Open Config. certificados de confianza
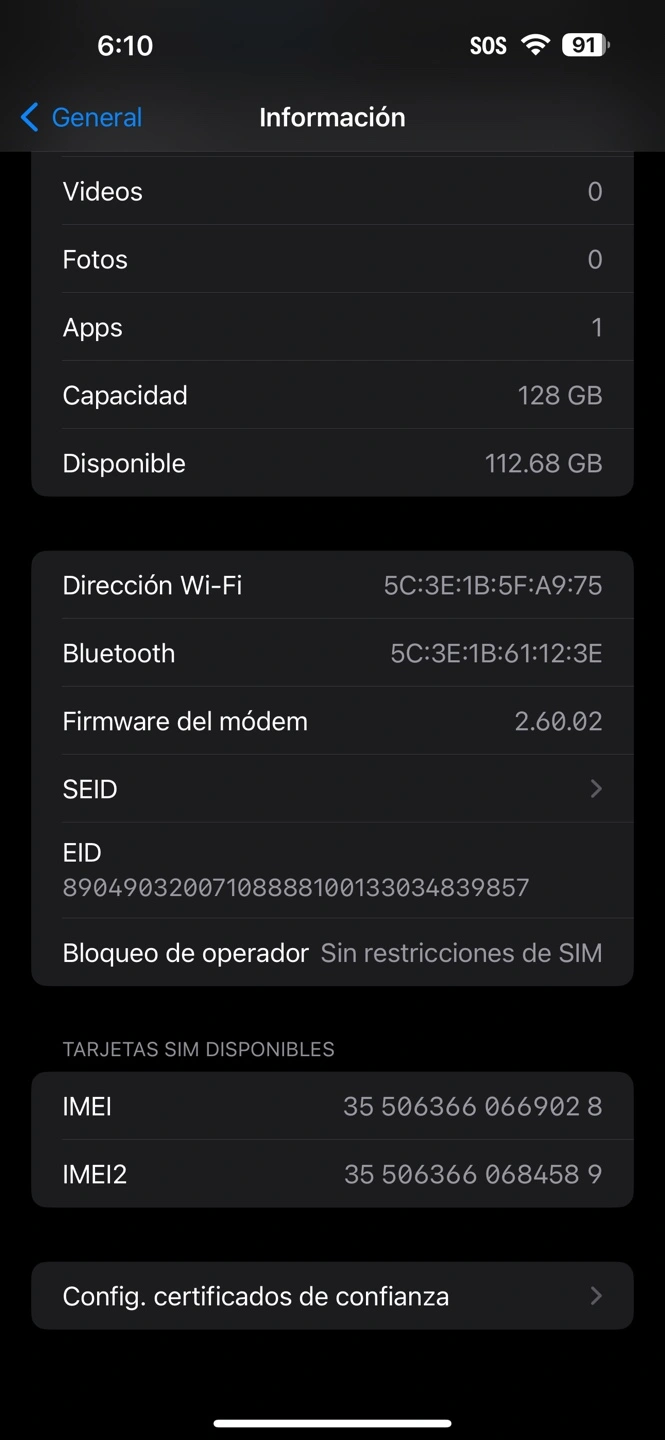Screen dimensions: 665x1440 tap(332, 1296)
